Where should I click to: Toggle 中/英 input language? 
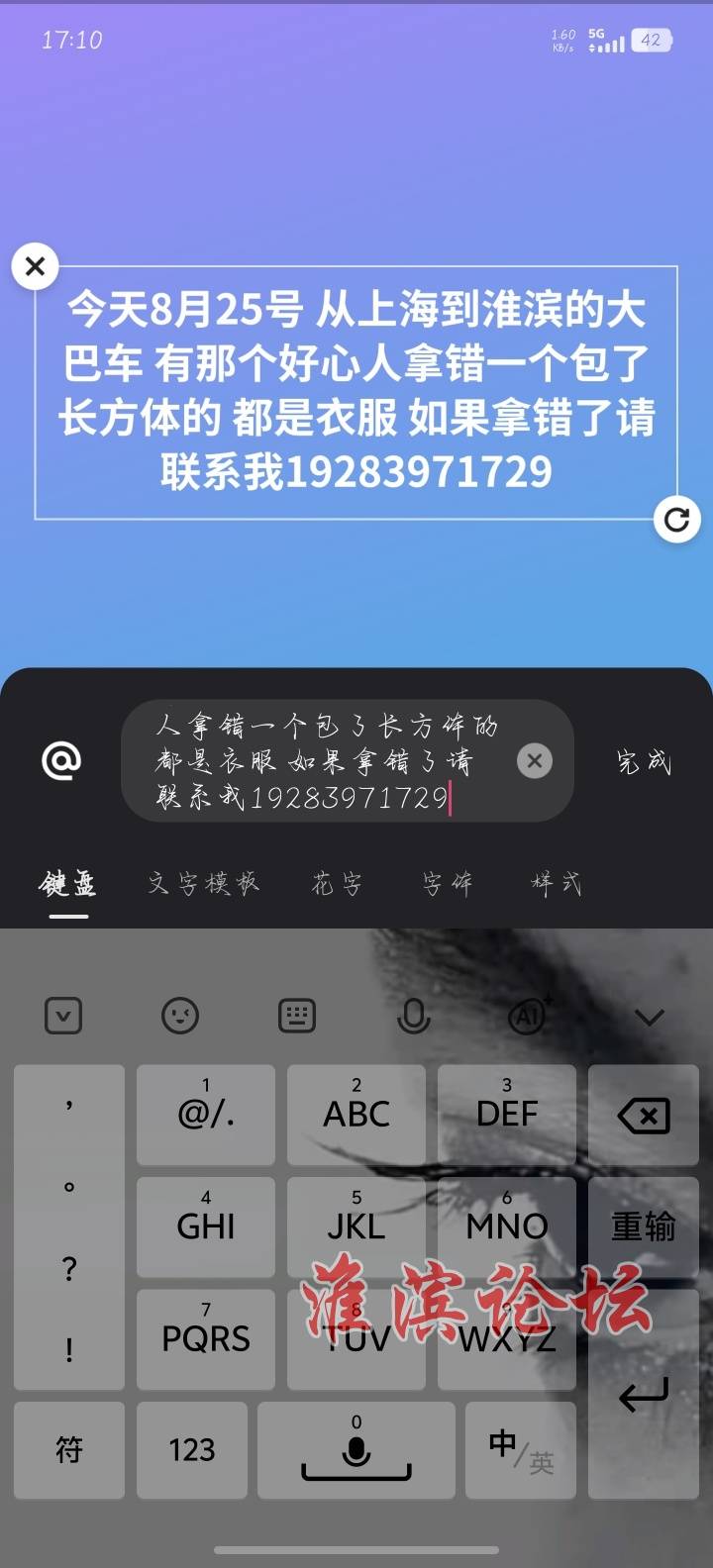click(519, 1450)
